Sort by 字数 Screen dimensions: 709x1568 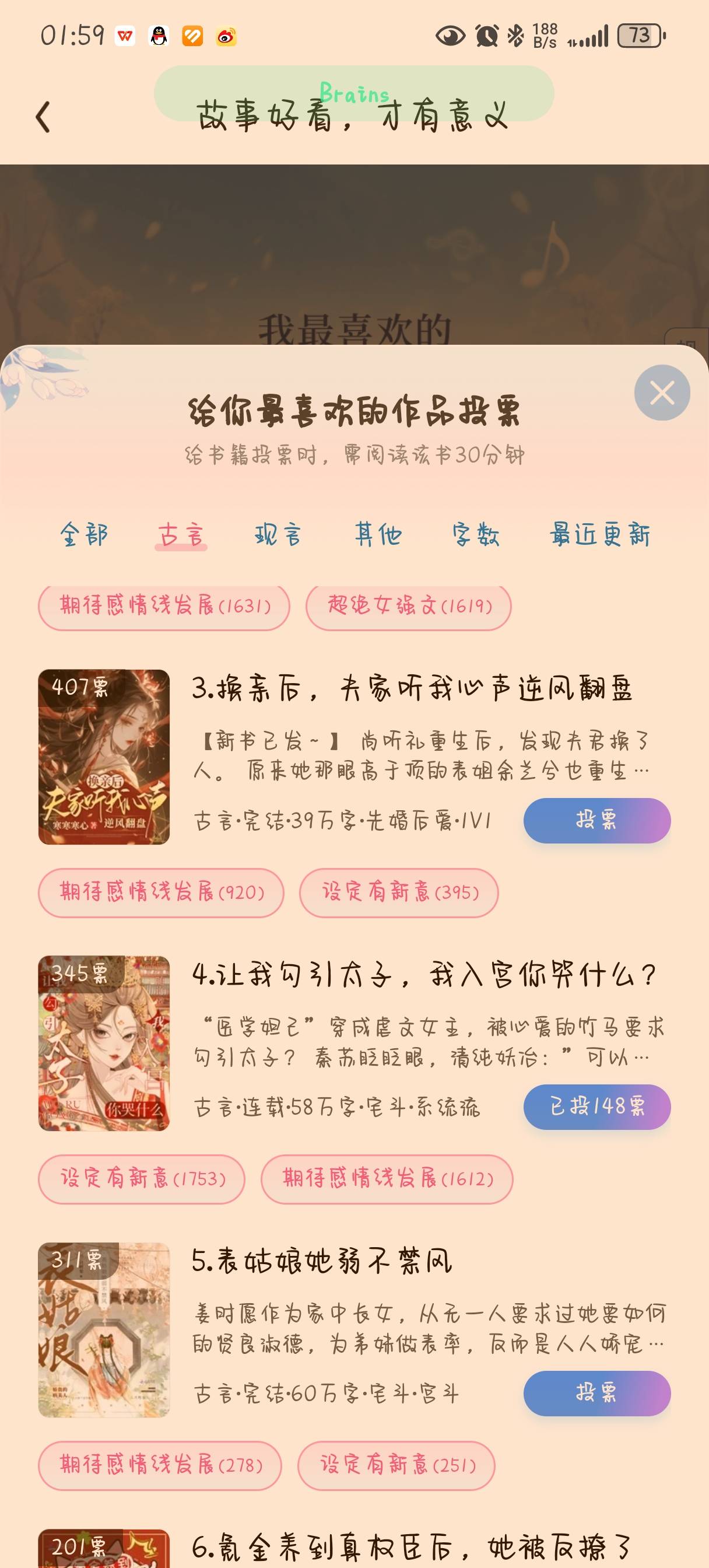coord(476,534)
